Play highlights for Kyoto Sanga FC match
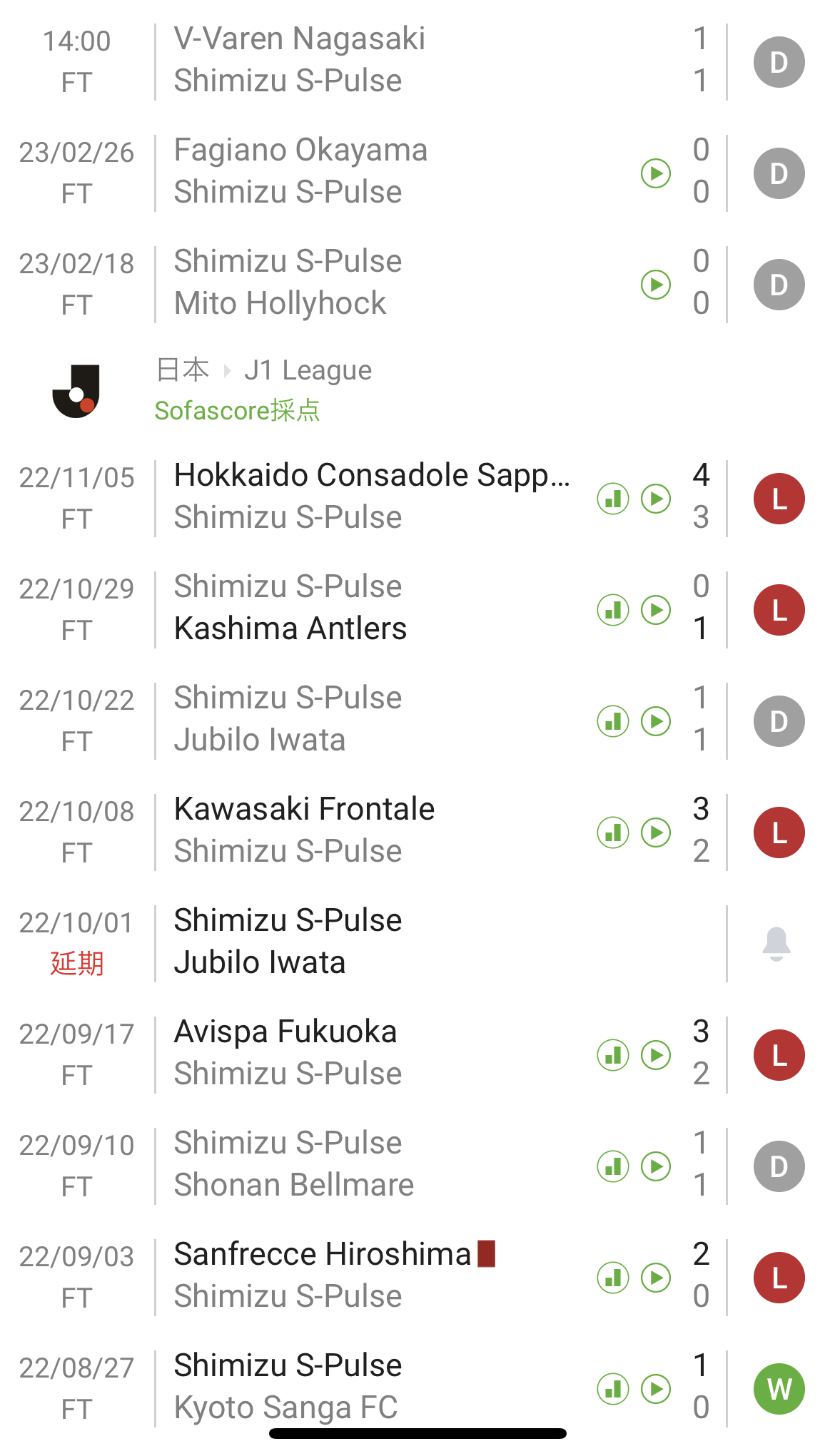 point(656,1389)
